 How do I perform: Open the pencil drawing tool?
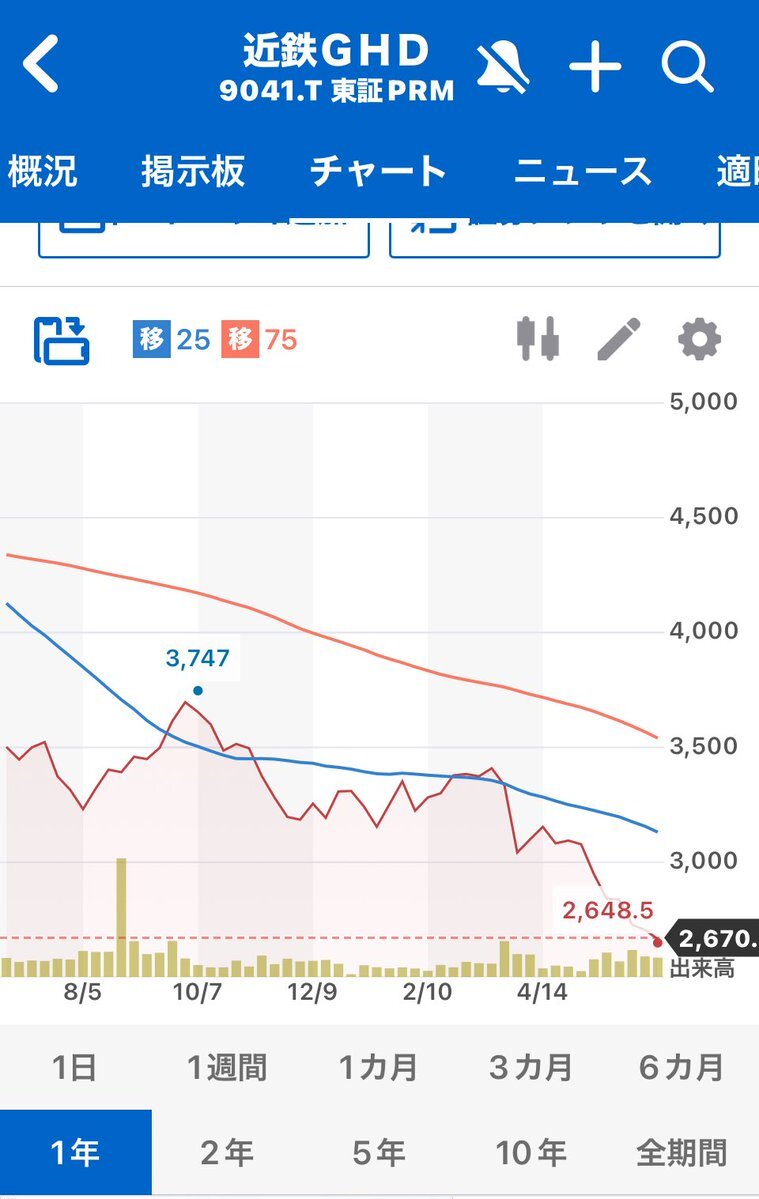pyautogui.click(x=618, y=339)
